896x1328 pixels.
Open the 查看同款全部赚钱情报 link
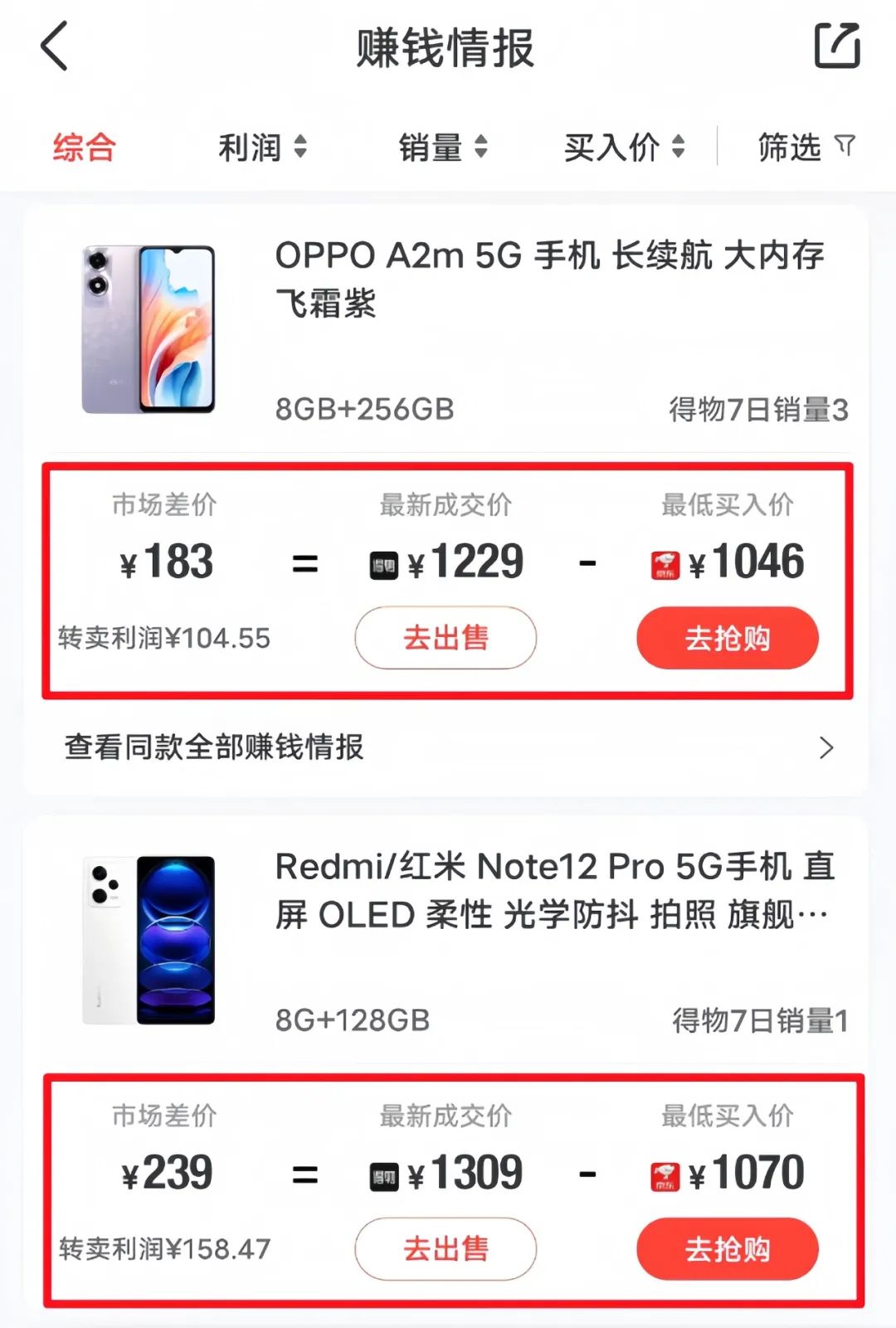tap(212, 748)
